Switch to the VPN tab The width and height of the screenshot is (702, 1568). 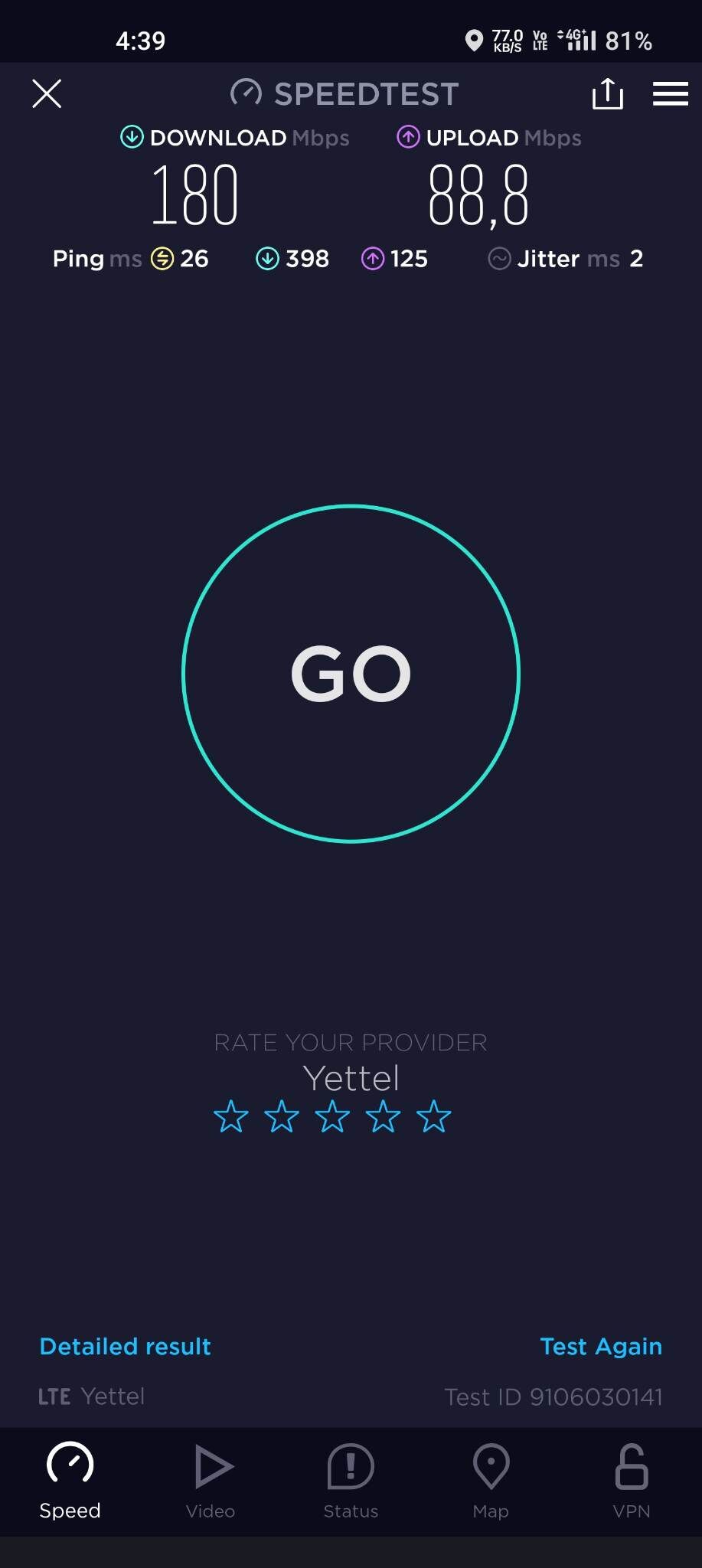pos(632,1481)
